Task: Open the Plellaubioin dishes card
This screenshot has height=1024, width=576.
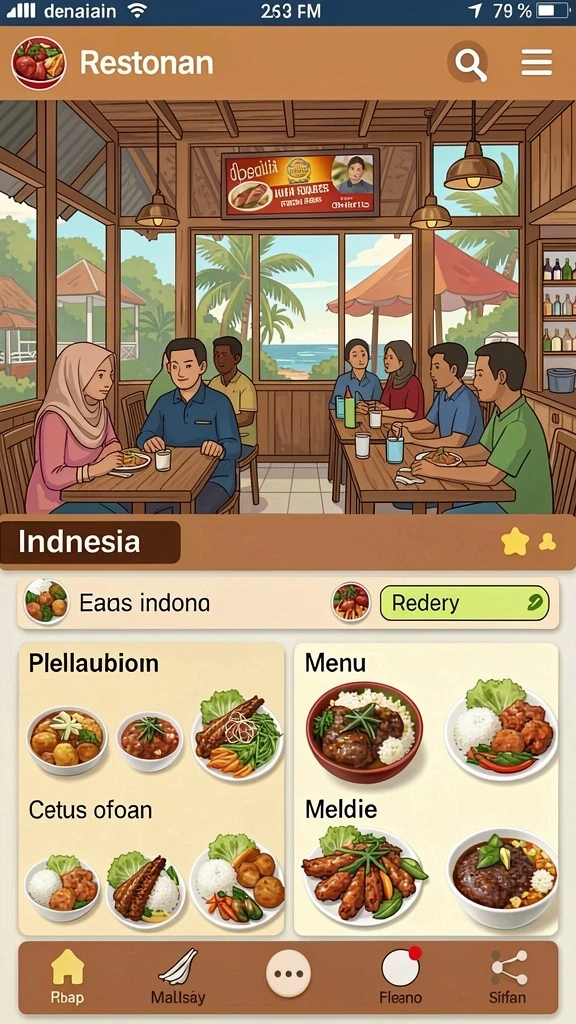Action: coord(151,789)
